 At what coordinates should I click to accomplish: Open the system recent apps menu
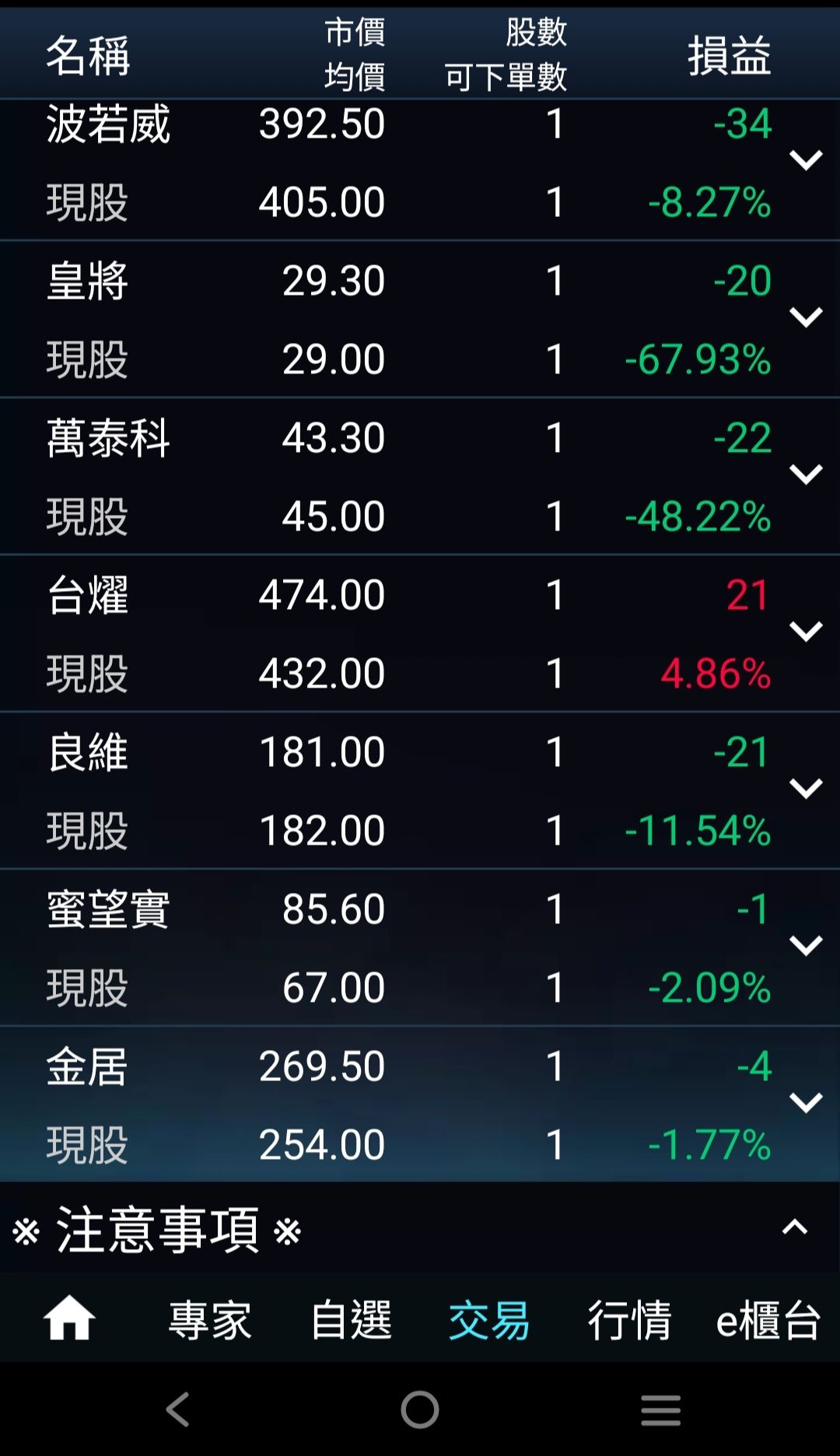pos(660,1409)
